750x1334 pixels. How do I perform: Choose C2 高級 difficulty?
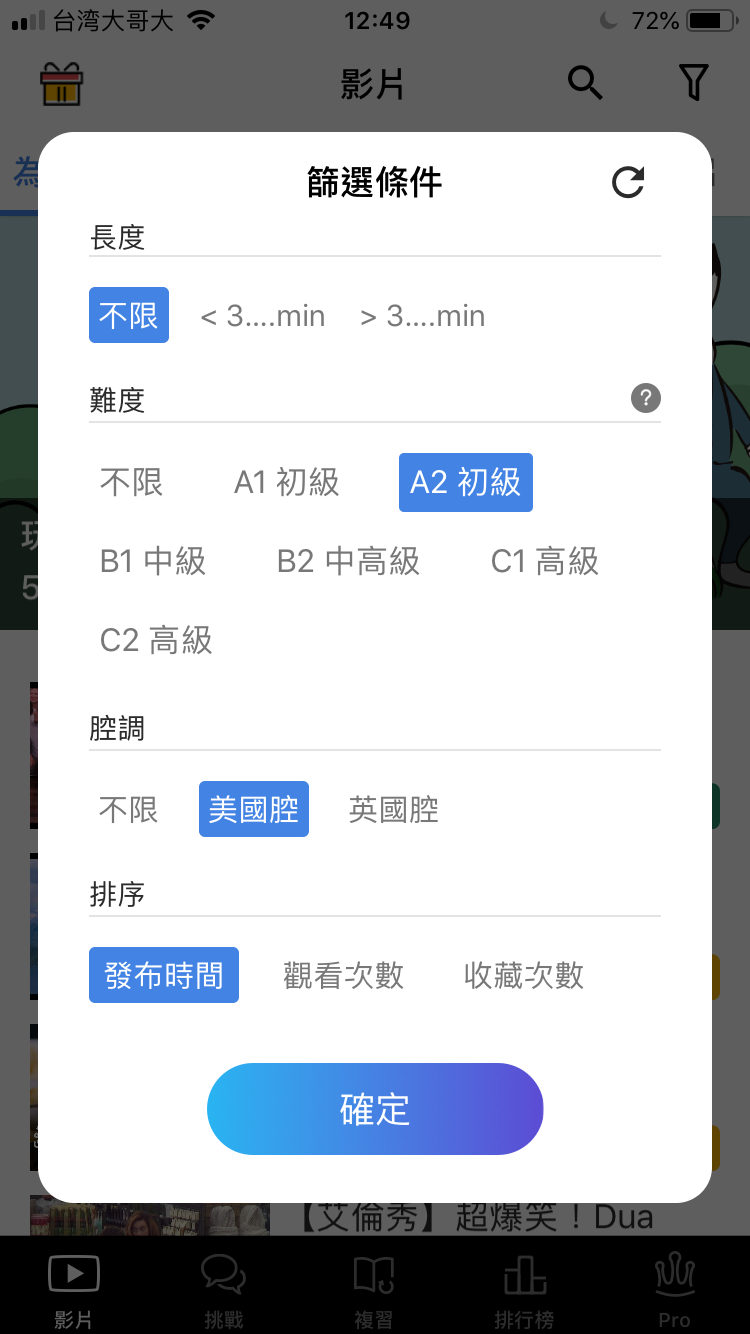156,640
